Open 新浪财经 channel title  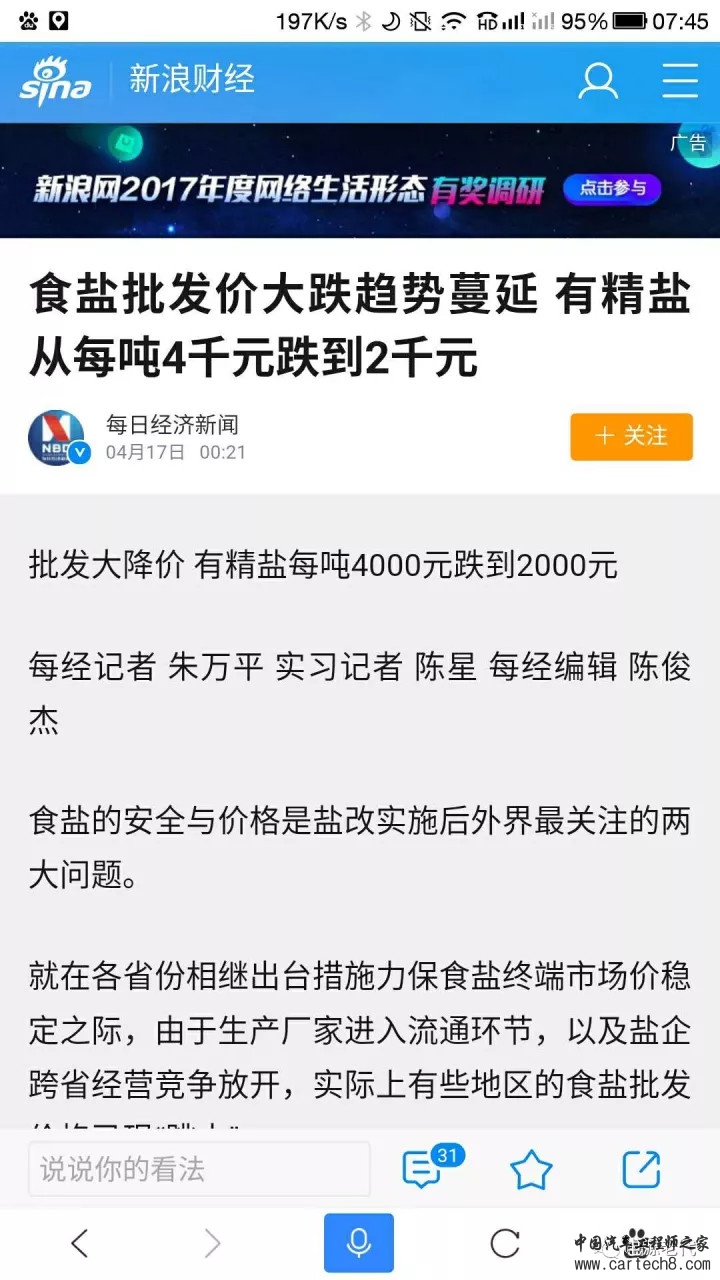pos(191,79)
